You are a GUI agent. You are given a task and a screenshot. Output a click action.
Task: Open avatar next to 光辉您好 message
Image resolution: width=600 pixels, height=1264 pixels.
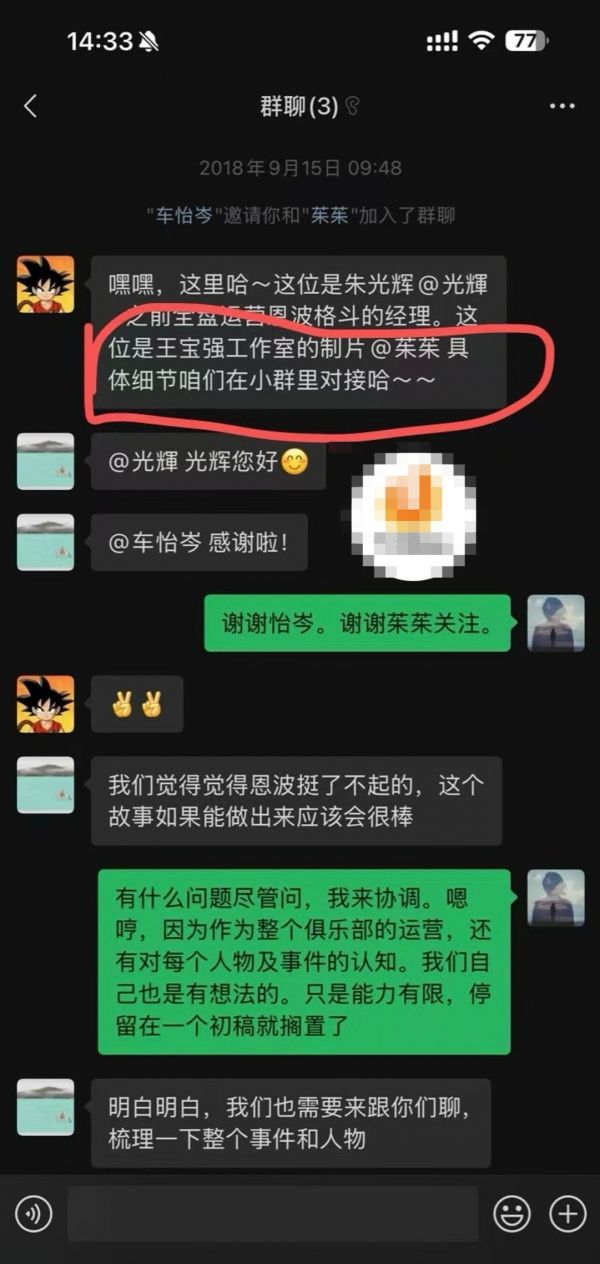coord(45,461)
